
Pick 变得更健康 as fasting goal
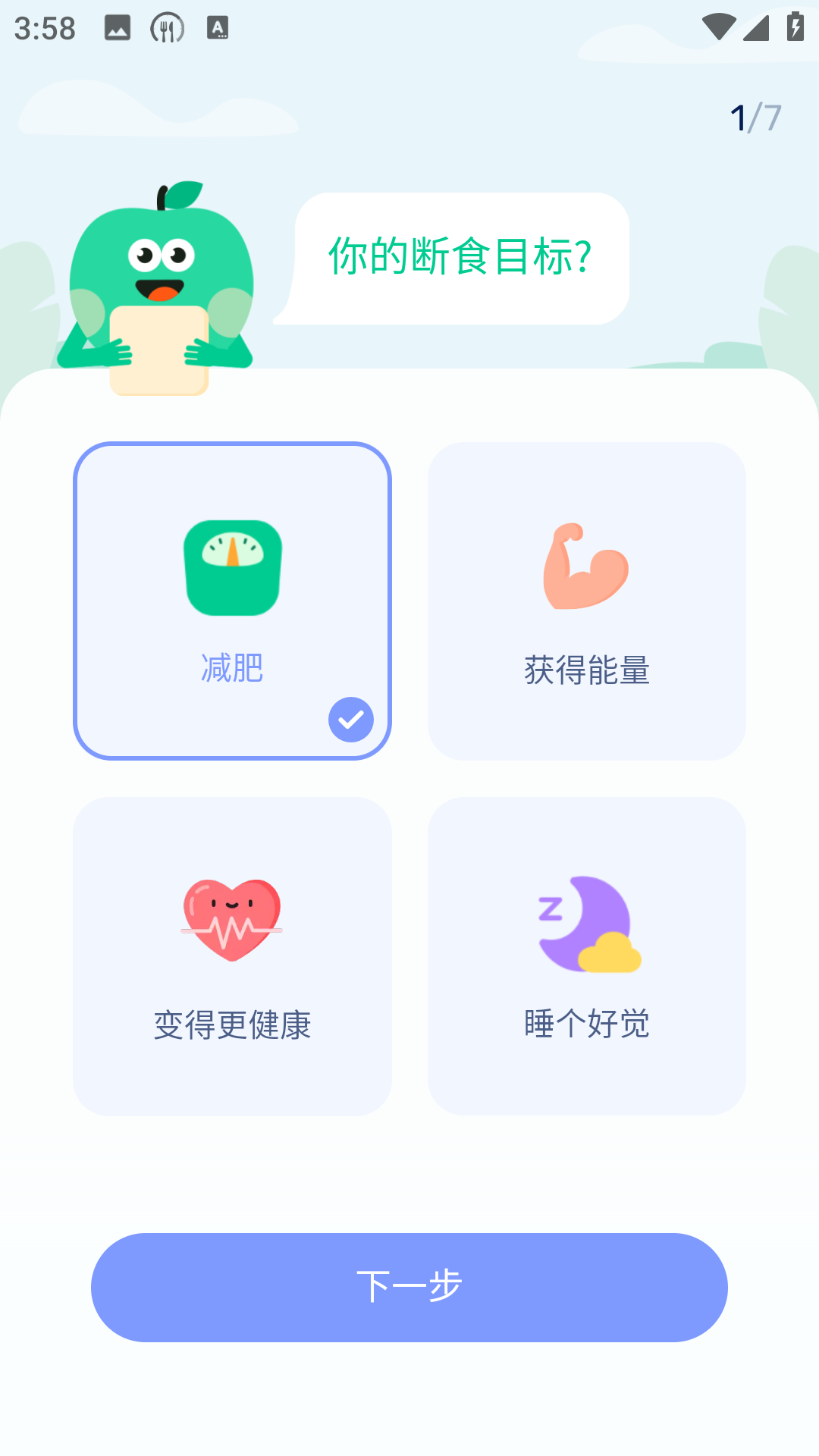pyautogui.click(x=232, y=955)
